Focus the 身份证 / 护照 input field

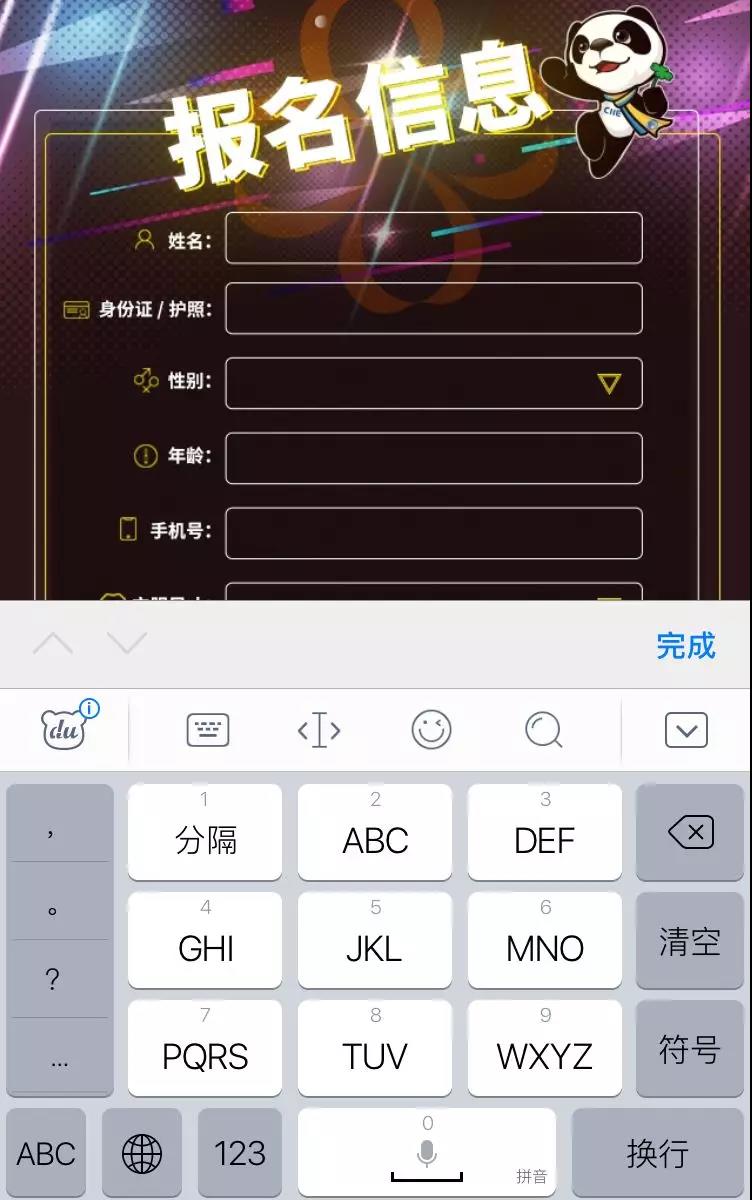point(433,309)
